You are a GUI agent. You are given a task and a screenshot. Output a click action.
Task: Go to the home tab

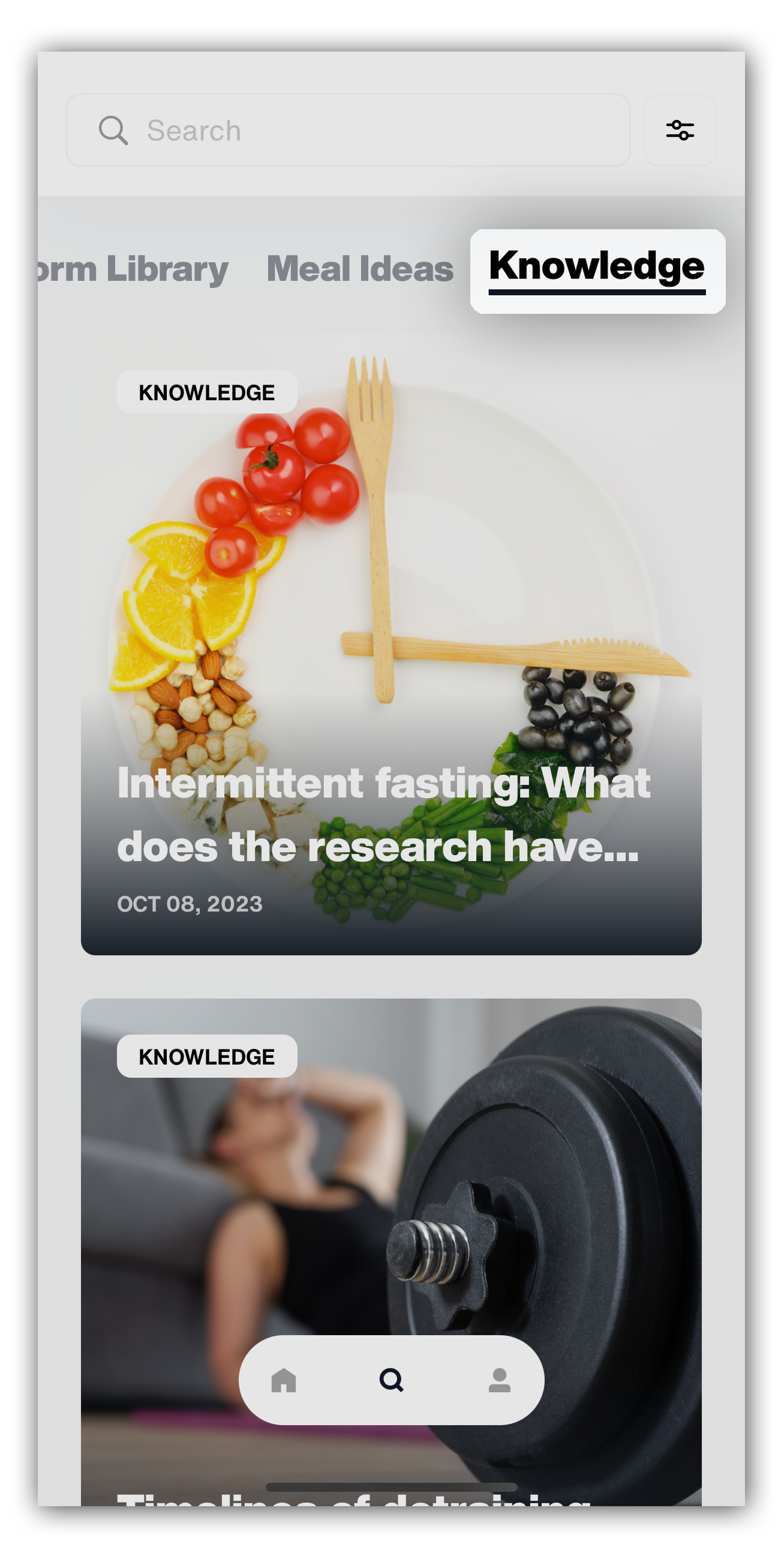tap(284, 1380)
